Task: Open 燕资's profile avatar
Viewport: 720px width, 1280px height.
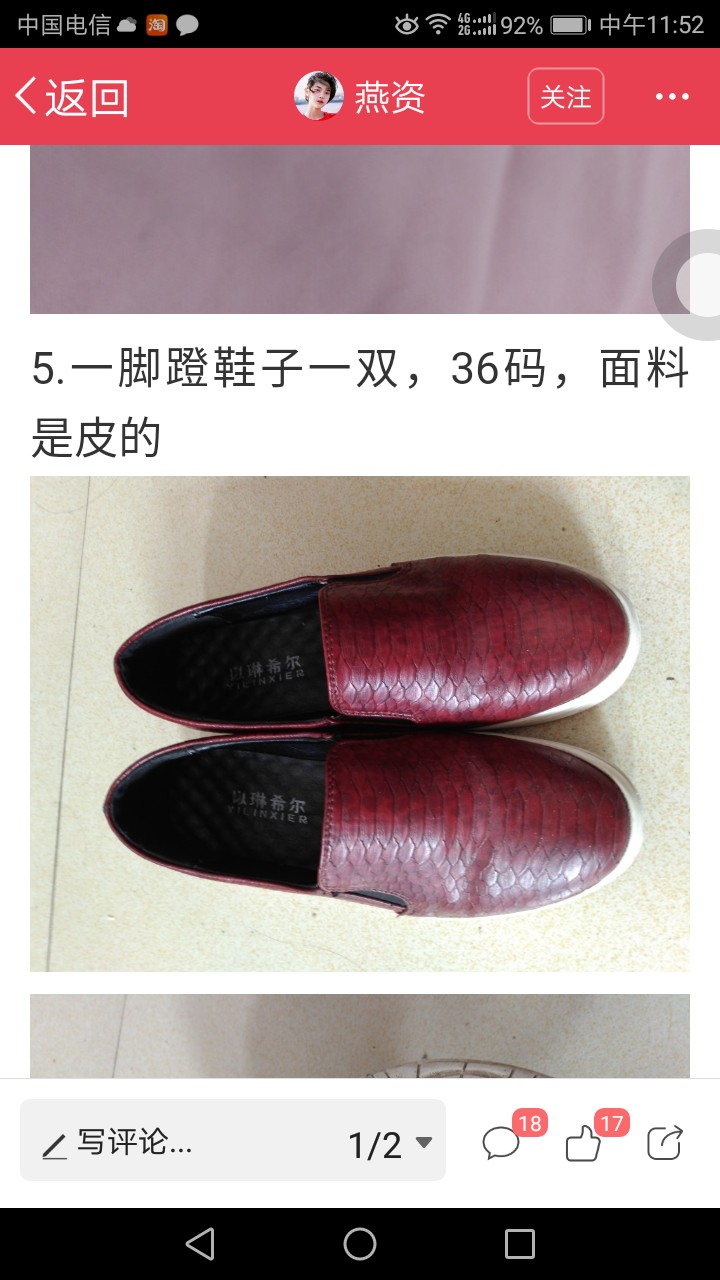Action: 318,96
